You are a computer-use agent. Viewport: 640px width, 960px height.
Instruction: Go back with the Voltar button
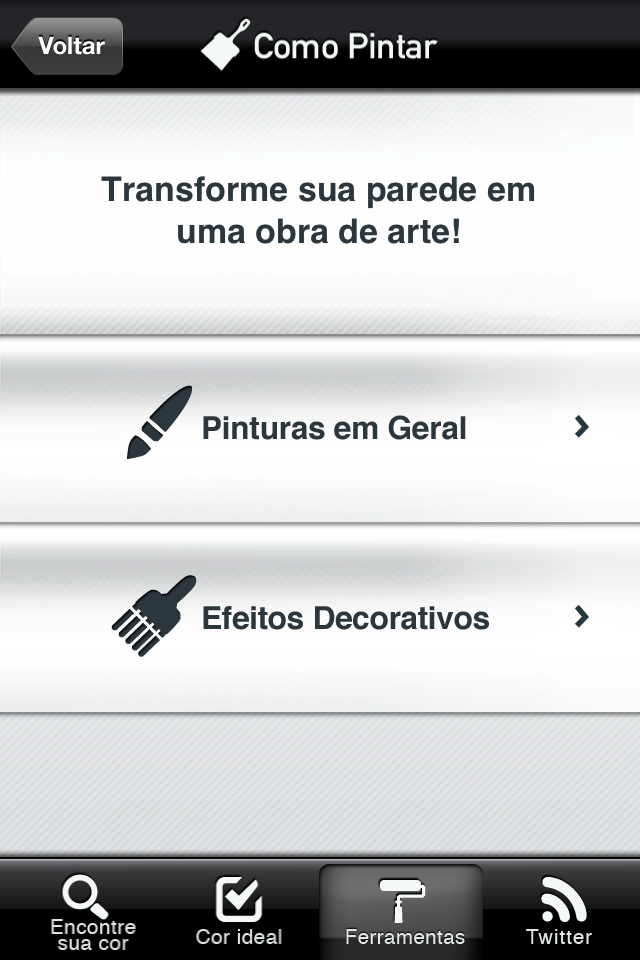[68, 46]
